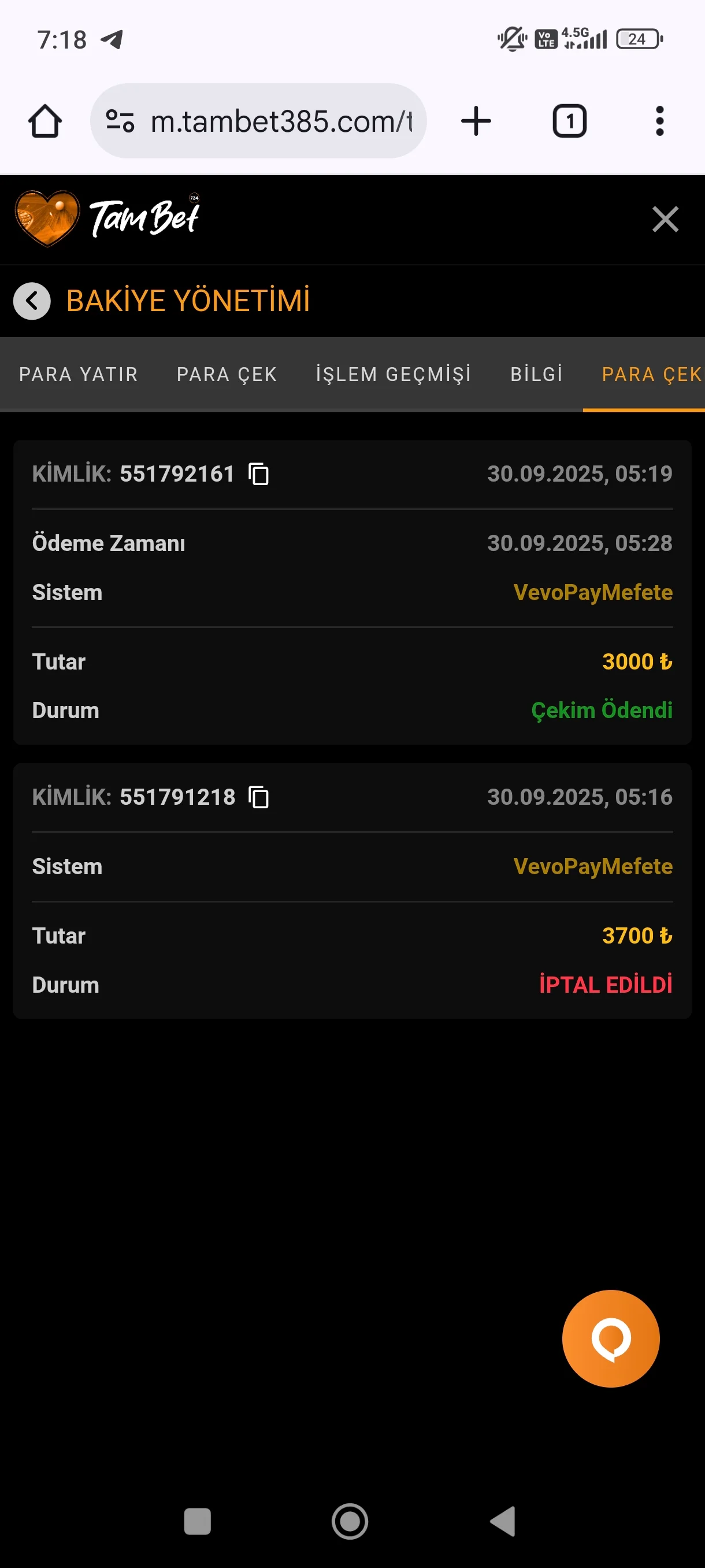Open the İşlem Geçmişi tab
This screenshot has height=1568, width=705.
[x=393, y=373]
